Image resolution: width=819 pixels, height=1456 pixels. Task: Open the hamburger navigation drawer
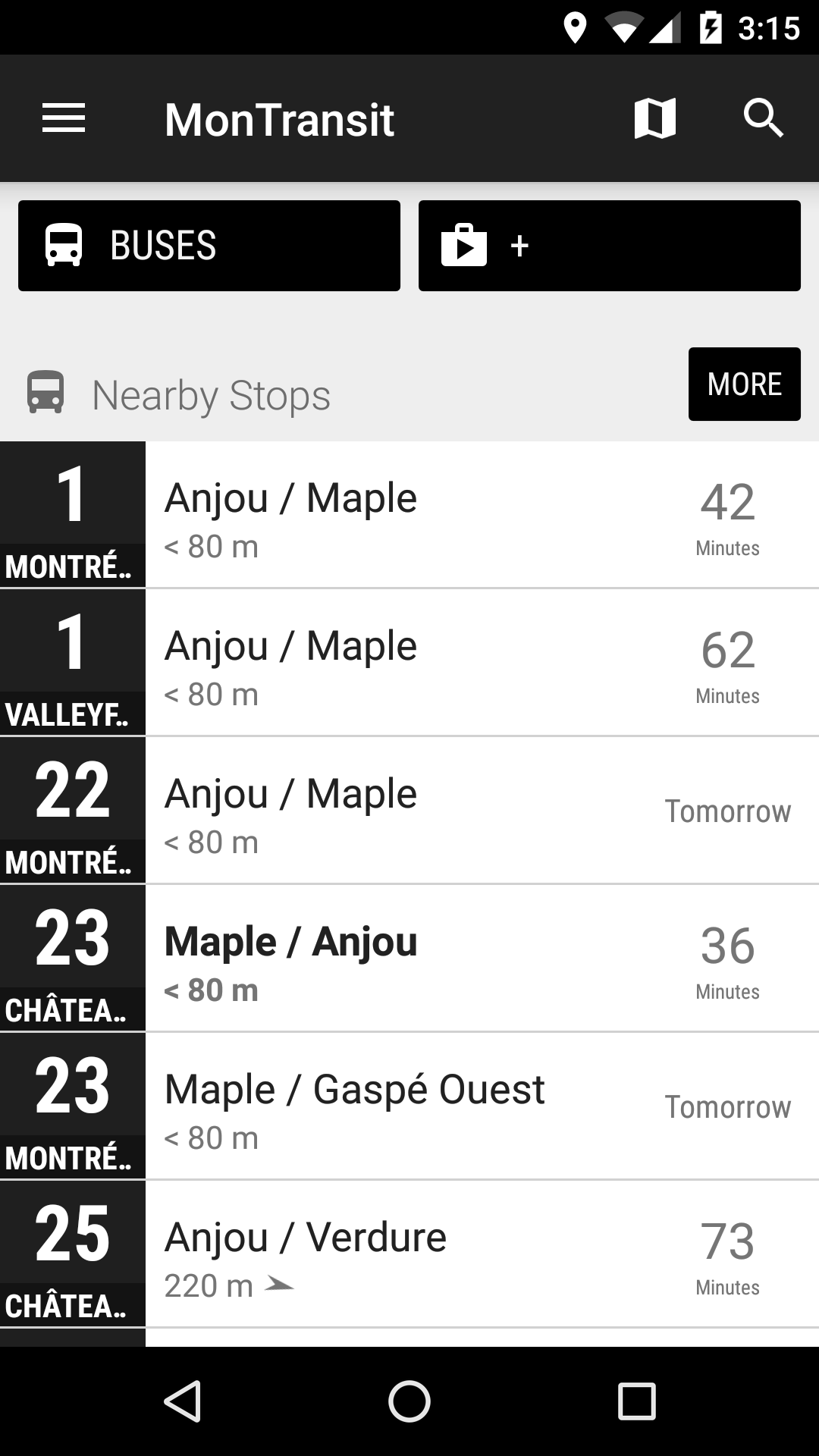64,118
